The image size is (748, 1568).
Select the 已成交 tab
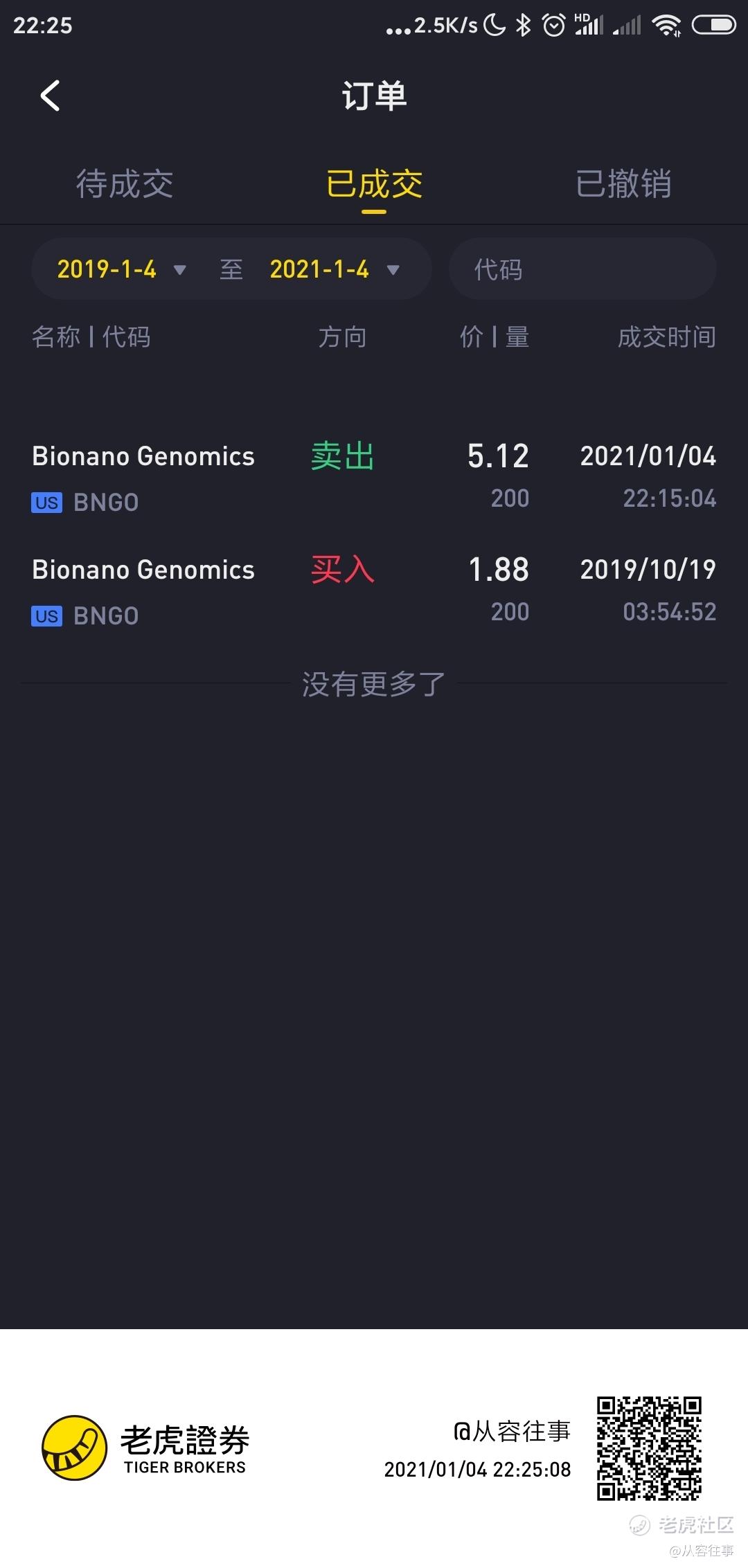(x=374, y=184)
